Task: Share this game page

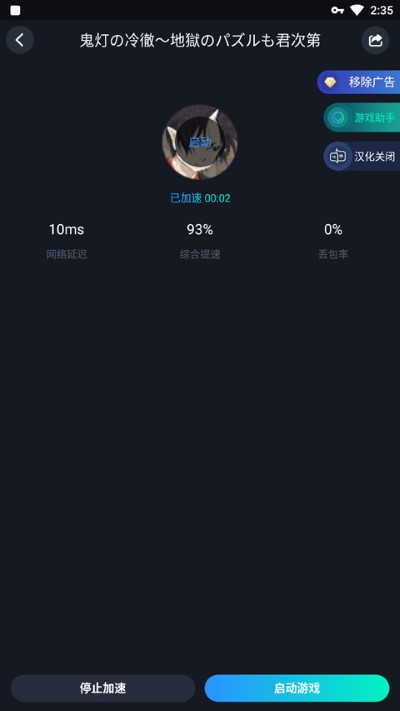Action: pyautogui.click(x=375, y=40)
